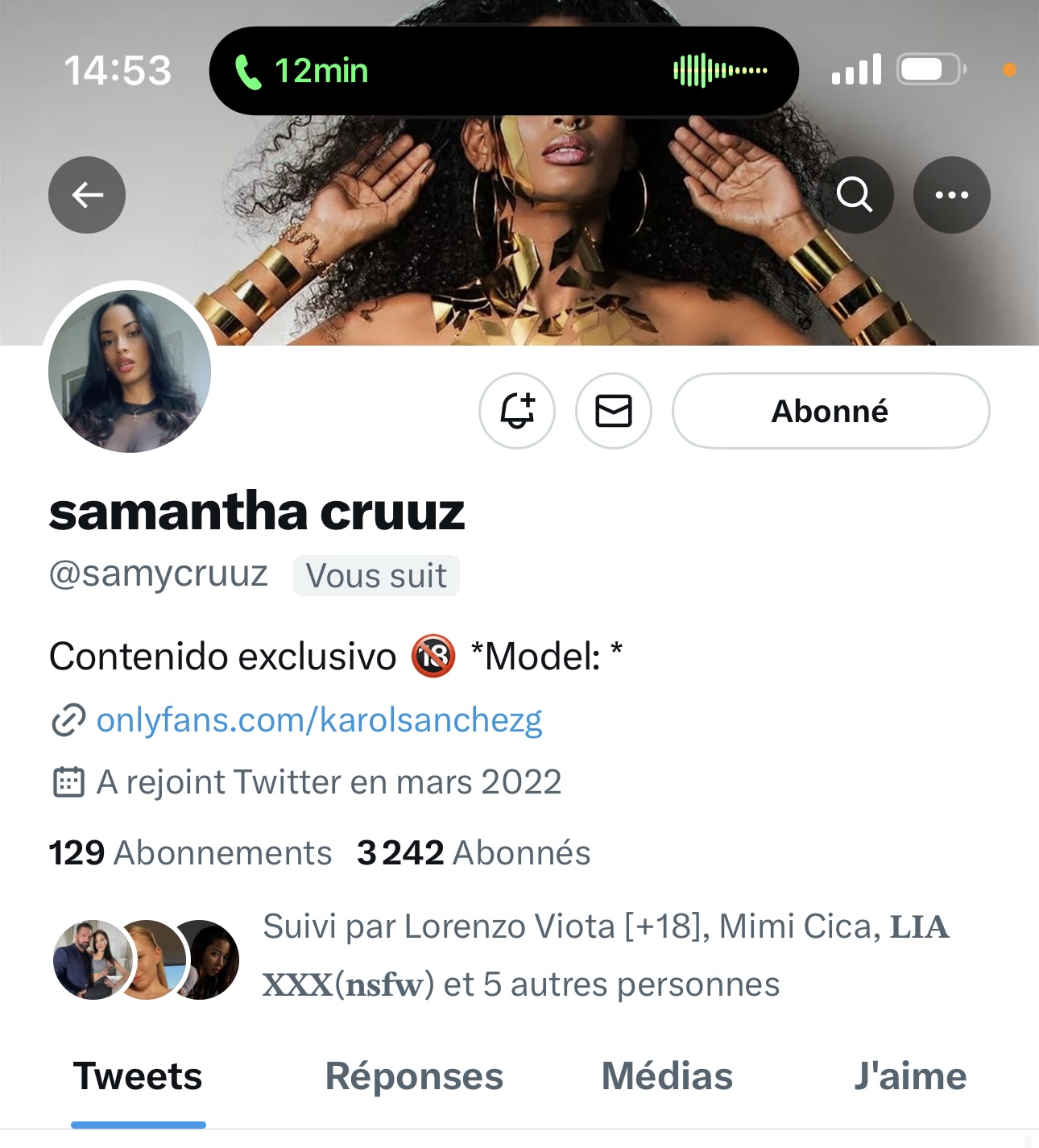1039x1148 pixels.
Task: Send a direct message via envelope icon
Action: (x=614, y=411)
